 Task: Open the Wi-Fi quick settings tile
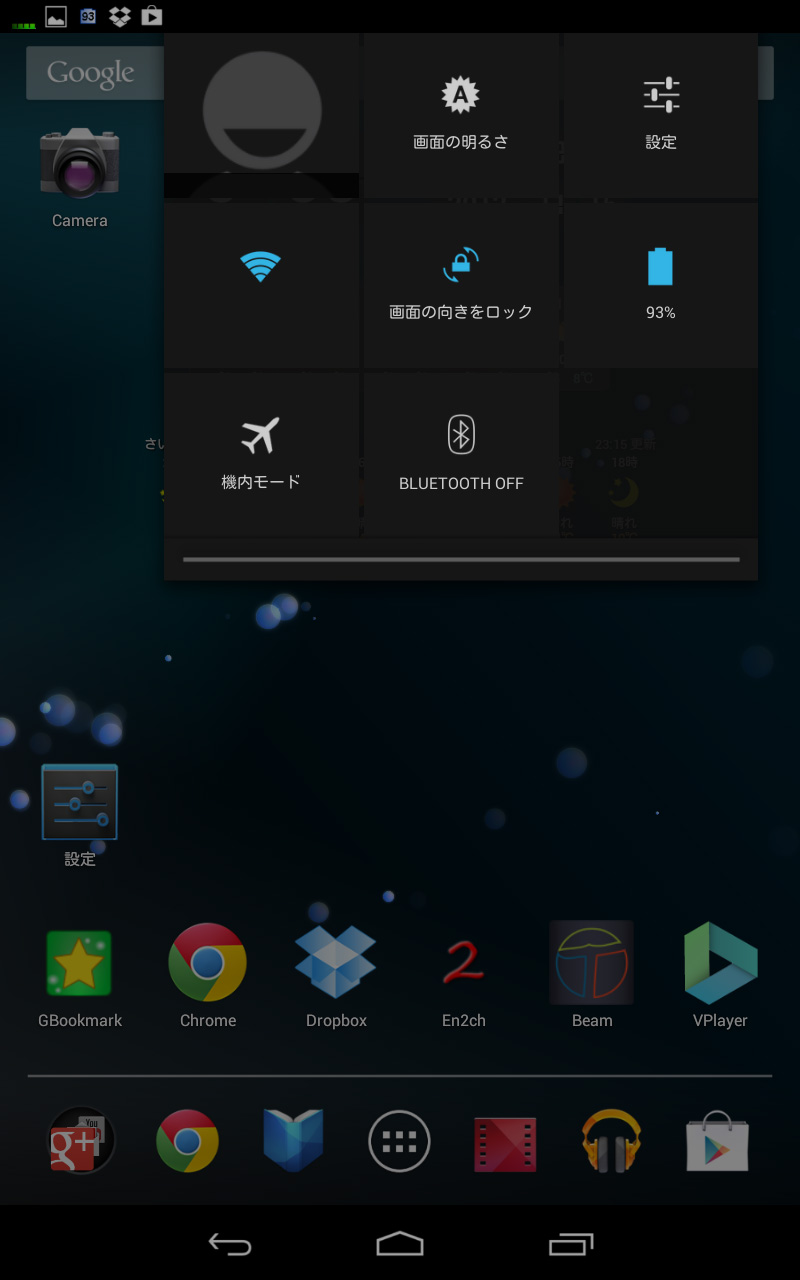pos(260,284)
